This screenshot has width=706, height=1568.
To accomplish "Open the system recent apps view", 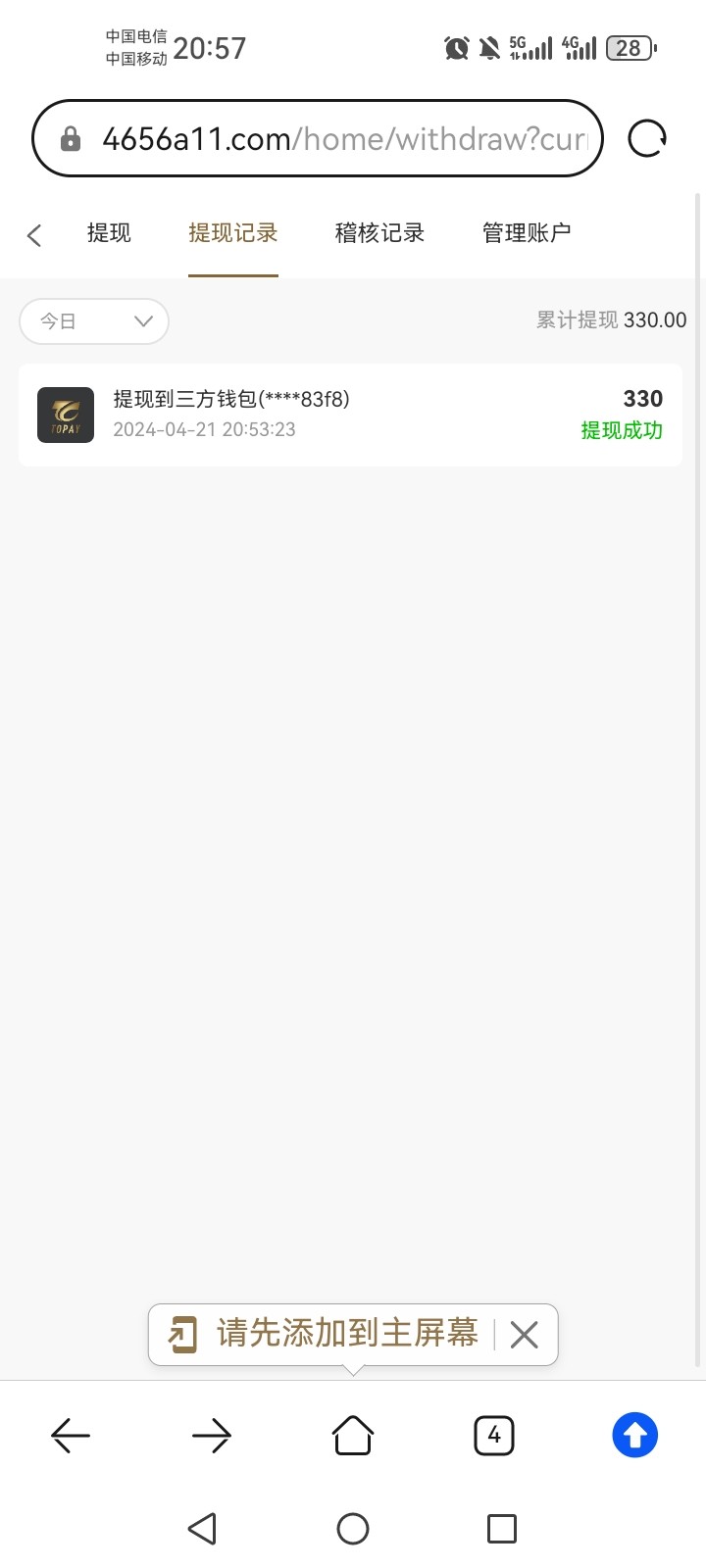I will pos(501,1529).
